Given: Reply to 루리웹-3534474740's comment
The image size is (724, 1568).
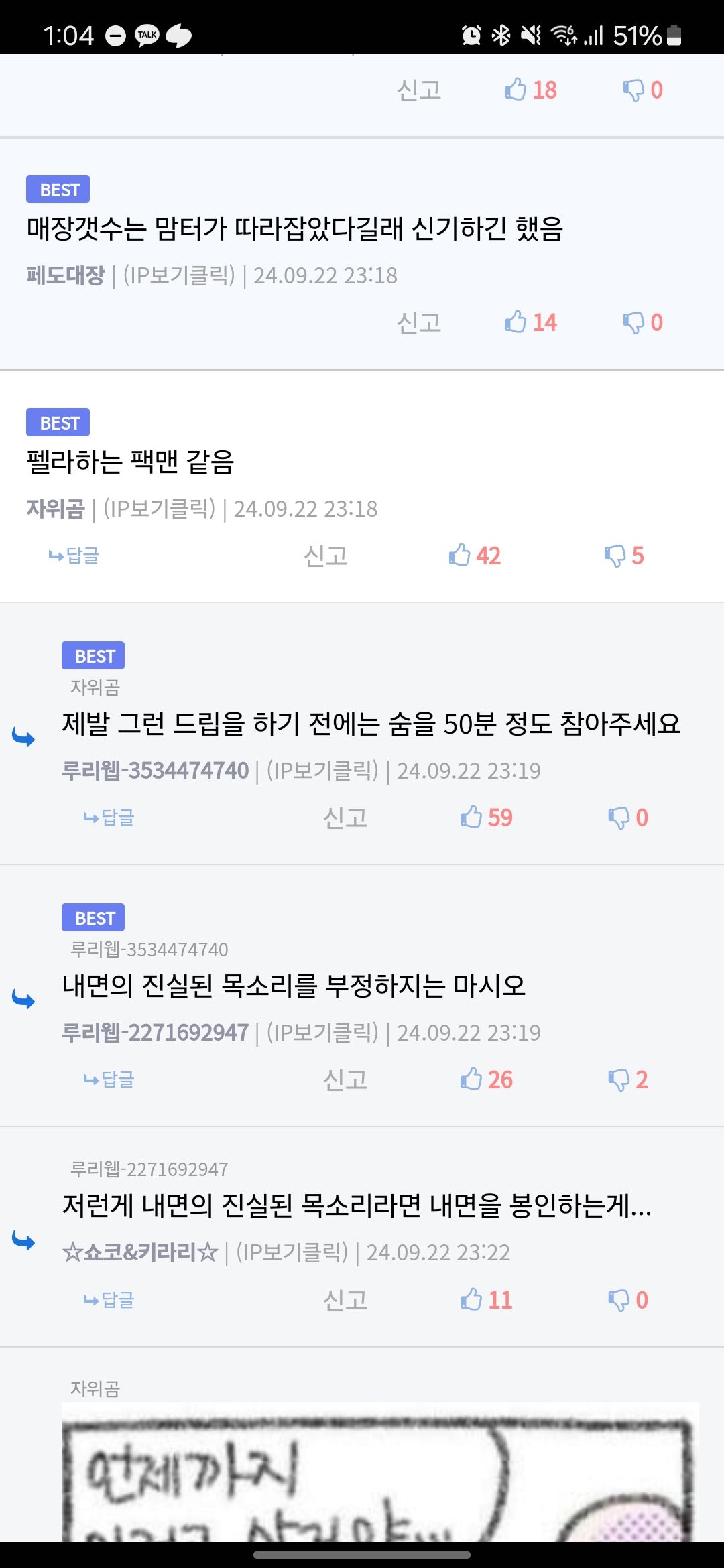Looking at the screenshot, I should (109, 818).
